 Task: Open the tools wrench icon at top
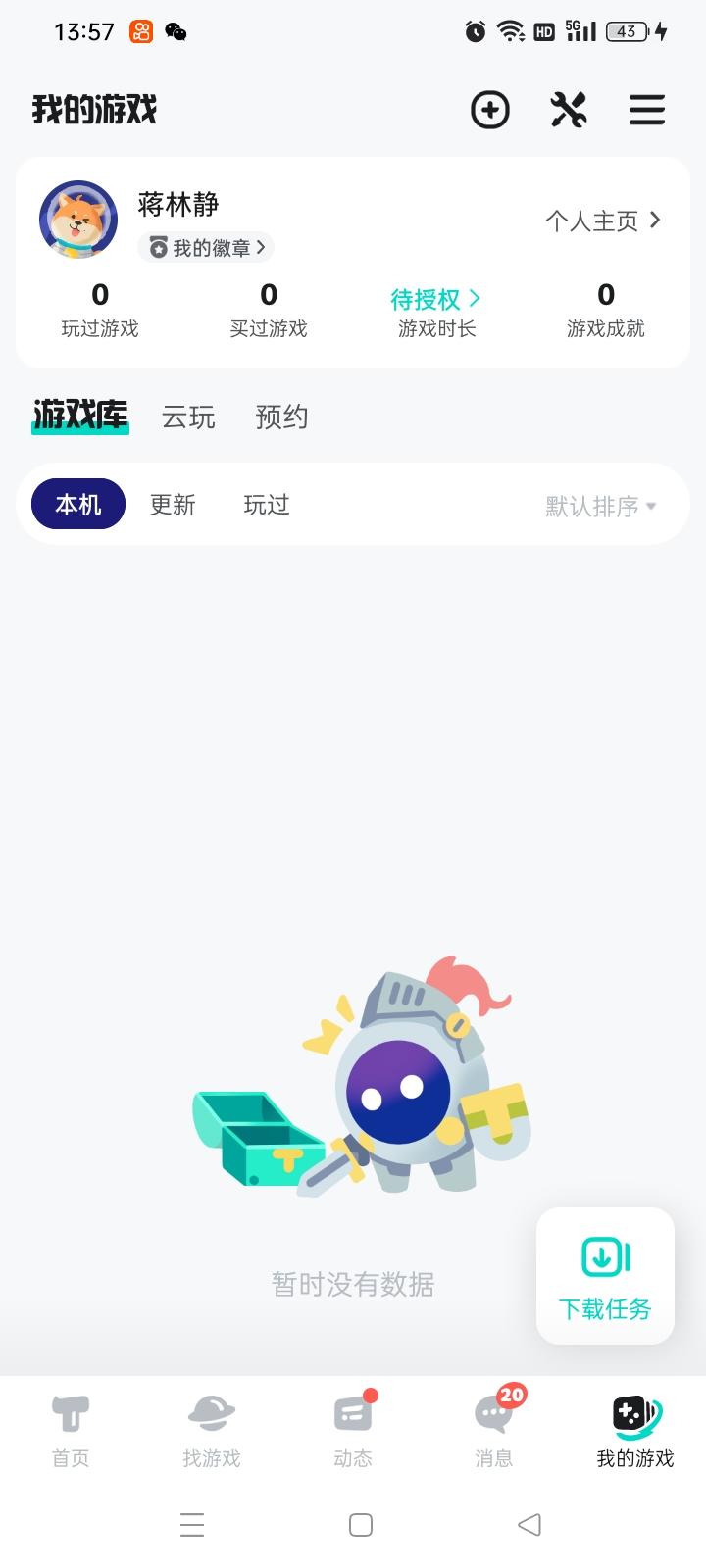coord(568,111)
